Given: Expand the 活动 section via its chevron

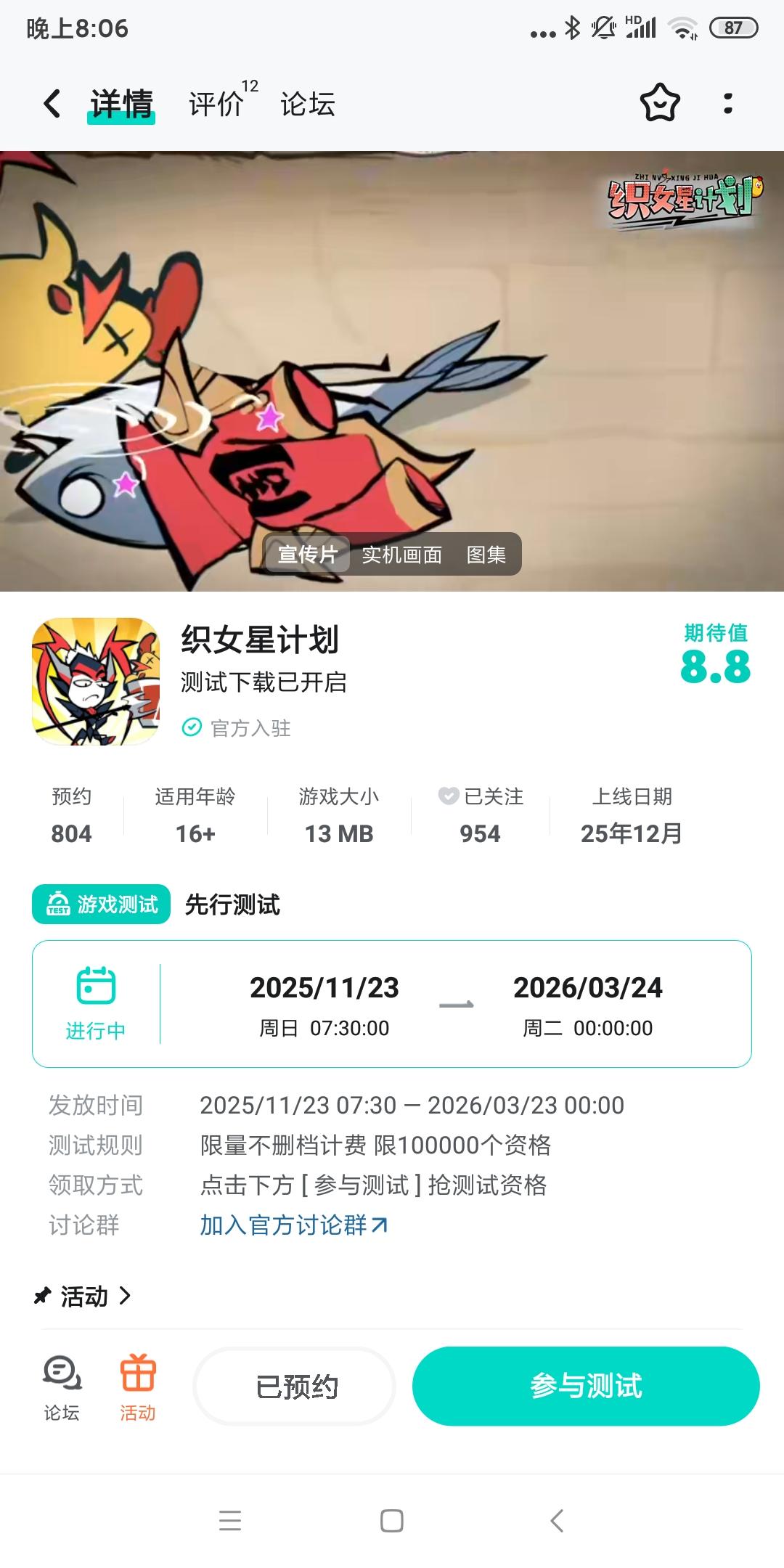Looking at the screenshot, I should [x=126, y=1295].
